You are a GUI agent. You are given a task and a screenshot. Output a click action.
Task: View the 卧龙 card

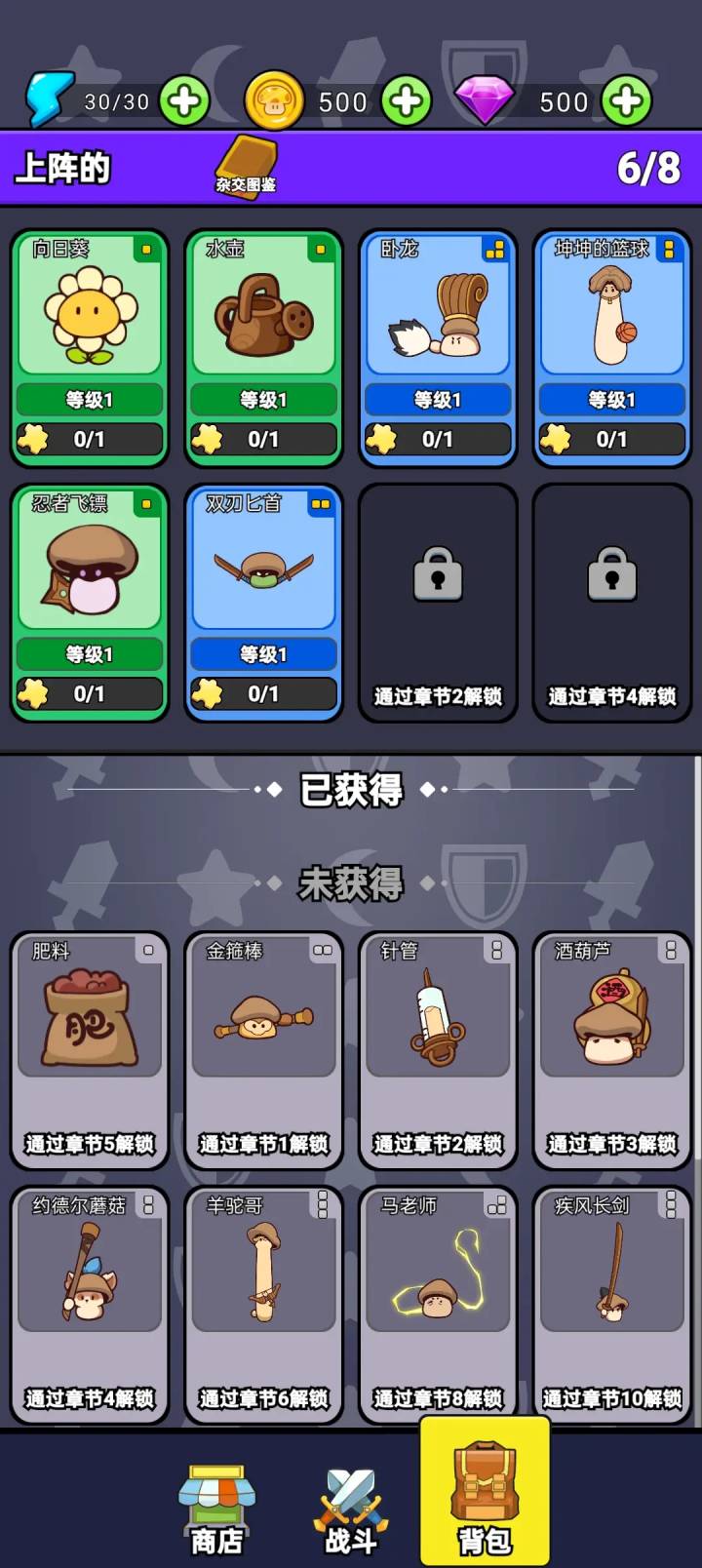pyautogui.click(x=438, y=346)
